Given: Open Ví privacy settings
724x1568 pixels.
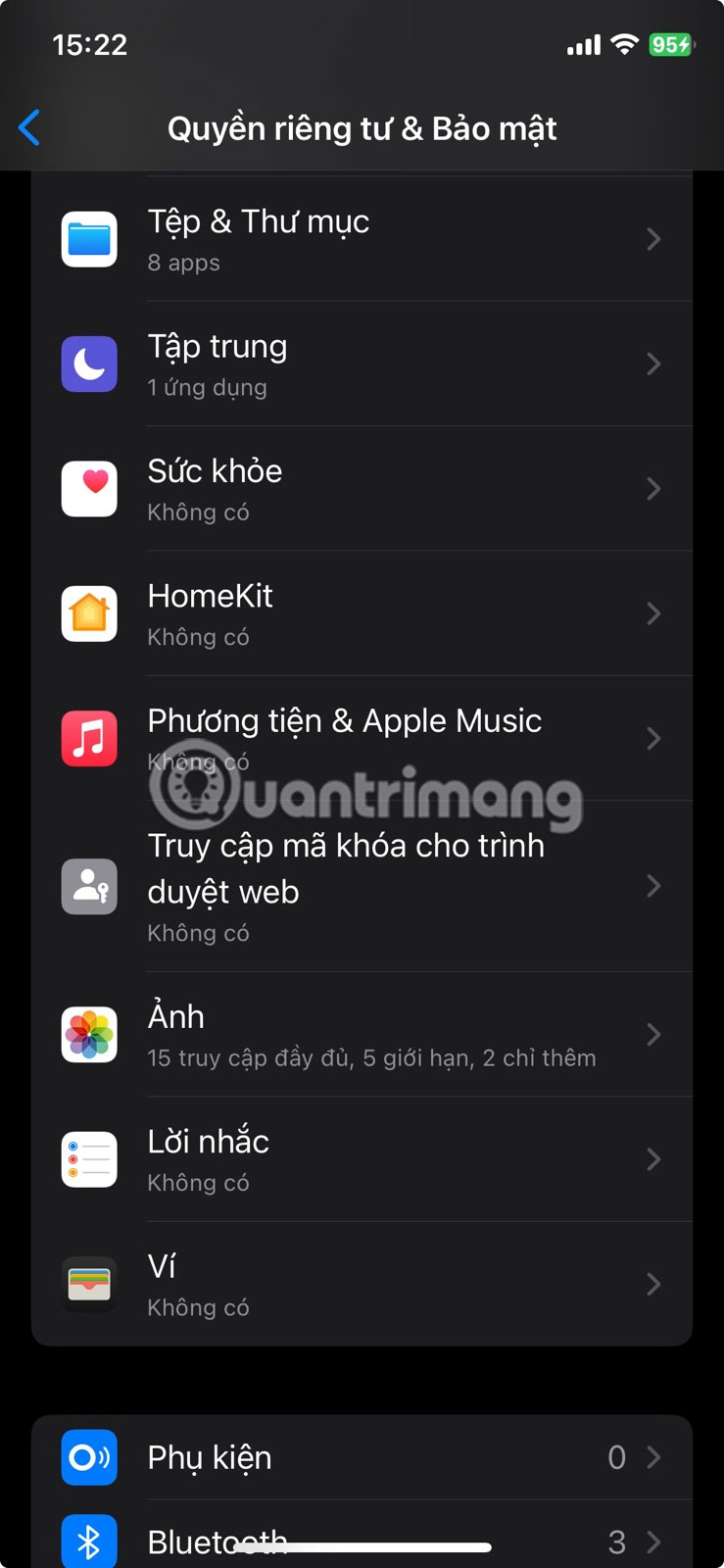Looking at the screenshot, I should 362,1284.
